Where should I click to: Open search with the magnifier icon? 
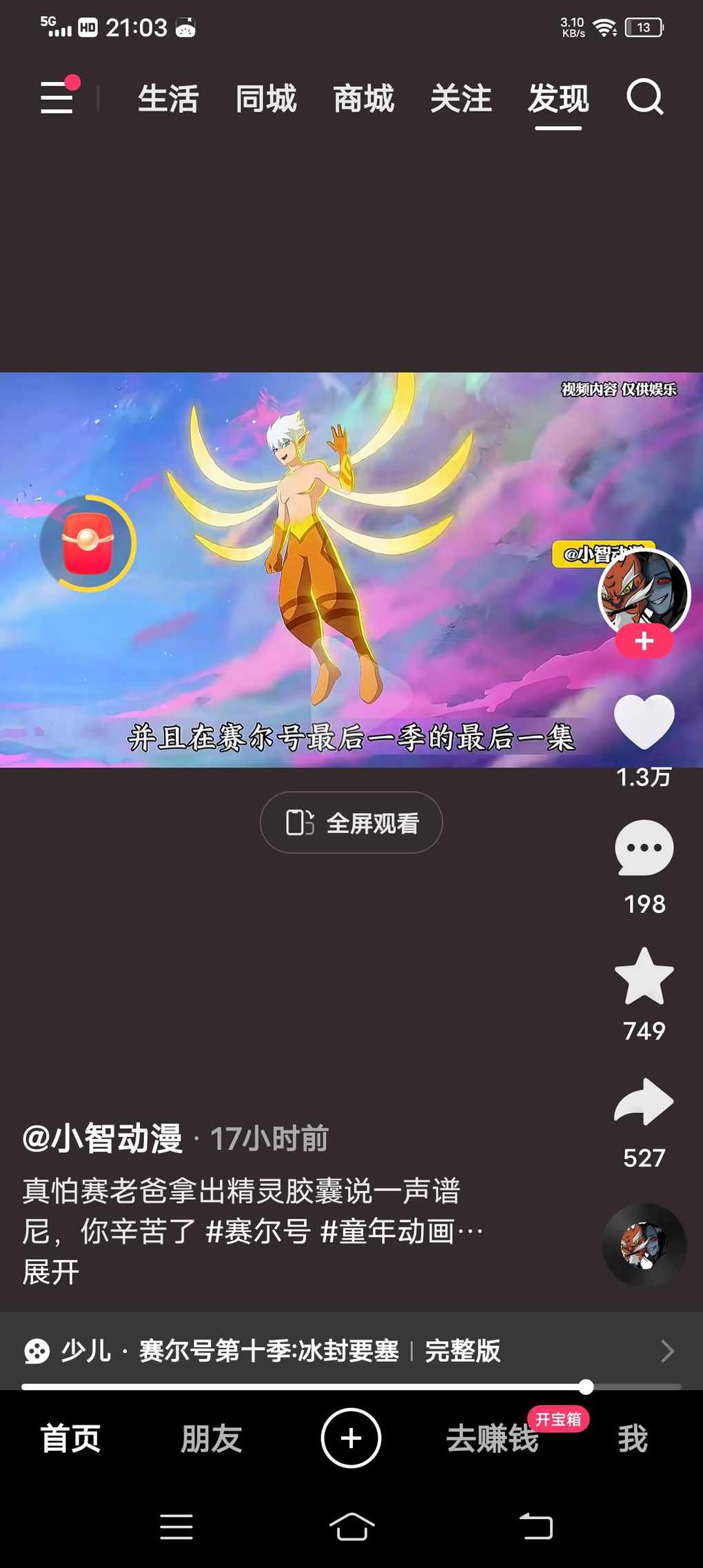coord(644,97)
